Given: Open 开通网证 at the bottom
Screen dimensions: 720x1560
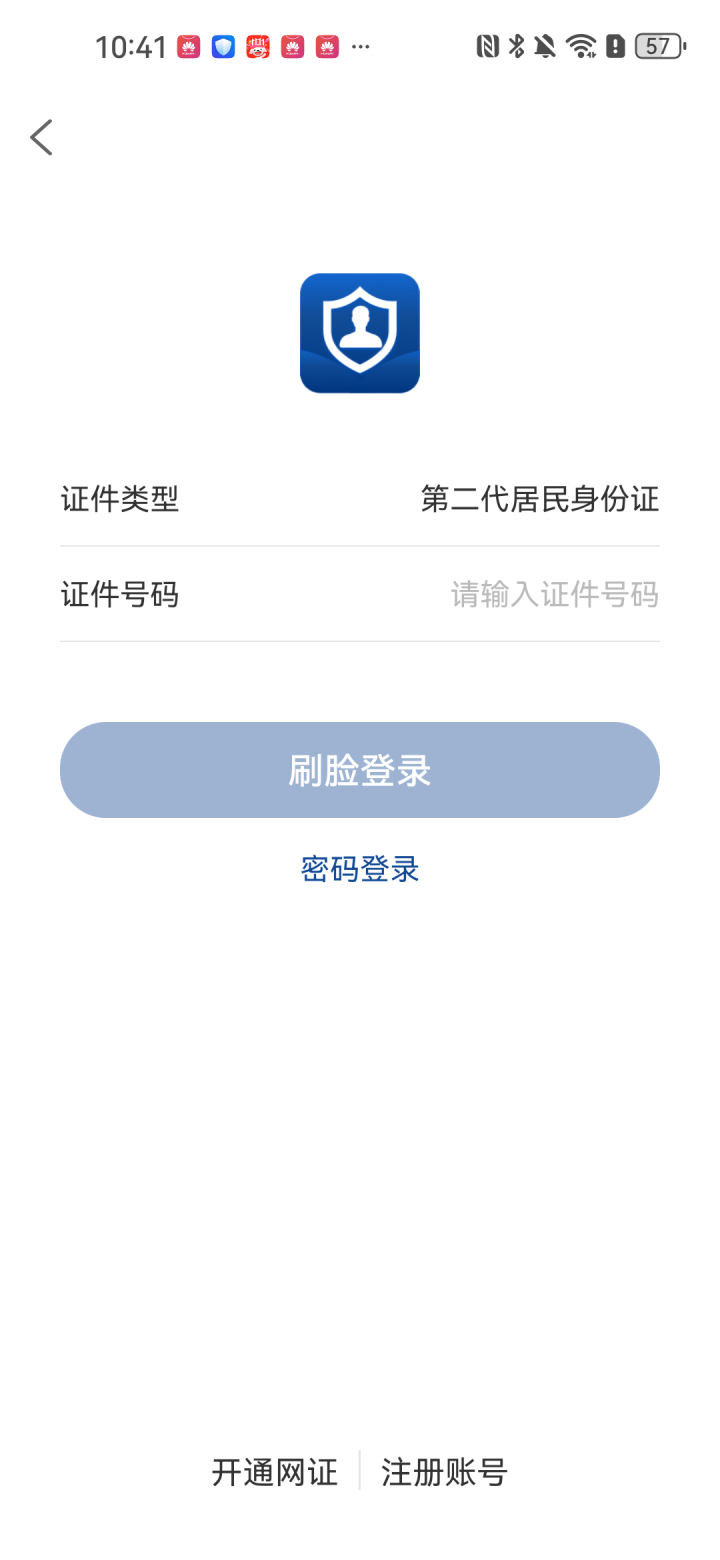Looking at the screenshot, I should 275,1472.
